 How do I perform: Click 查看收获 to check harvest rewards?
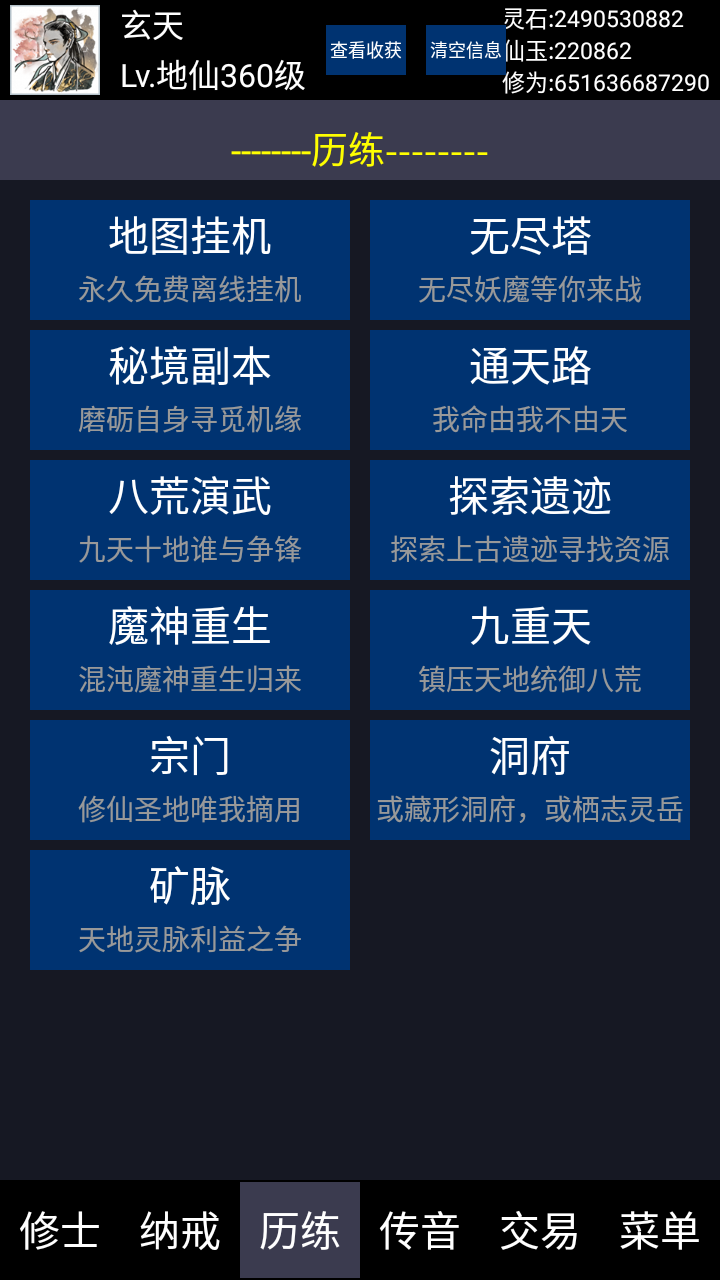coord(366,48)
